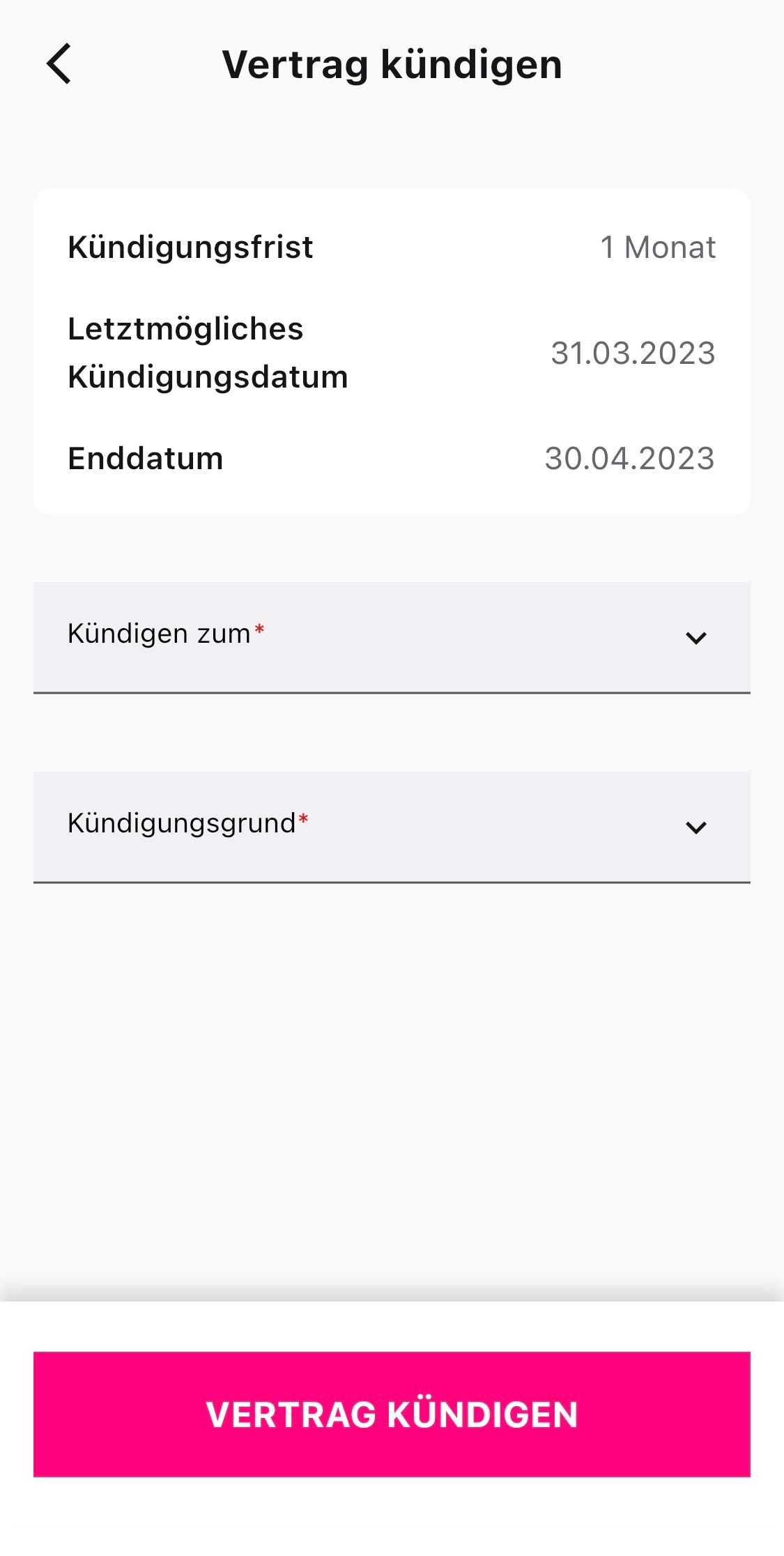Click the 1 Monat value text

pos(658,247)
